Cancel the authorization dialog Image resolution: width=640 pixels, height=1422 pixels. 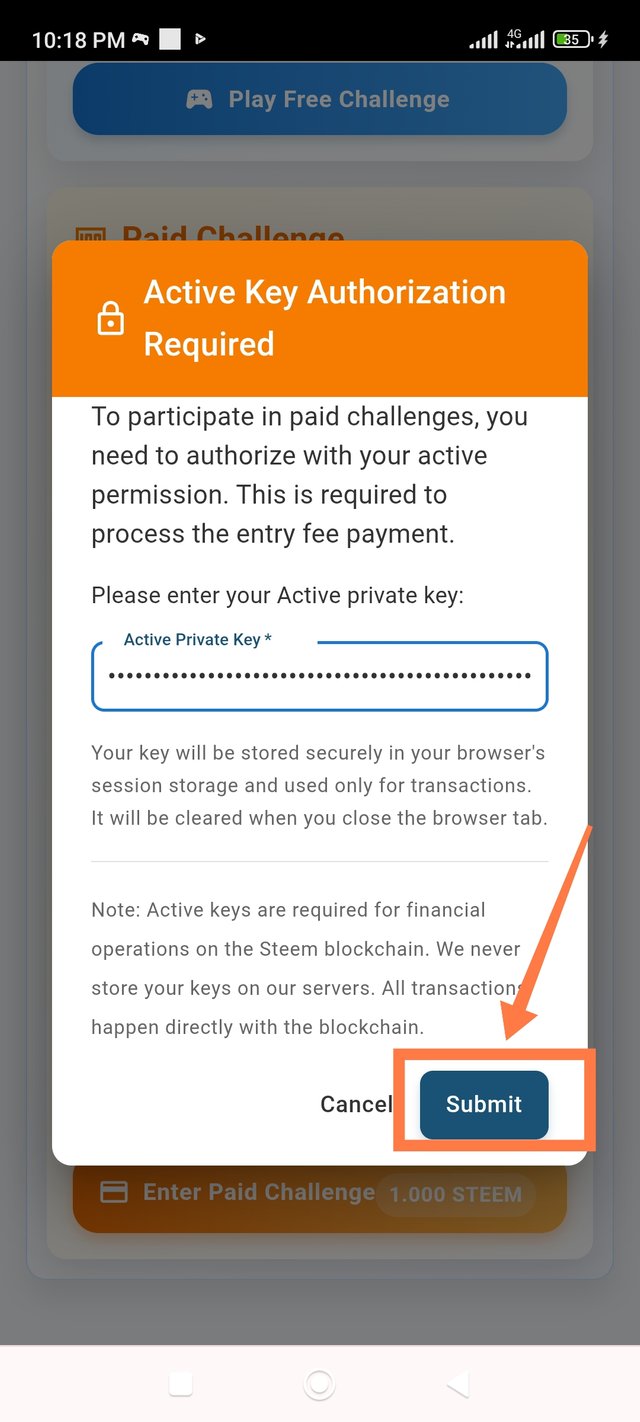click(x=355, y=1104)
